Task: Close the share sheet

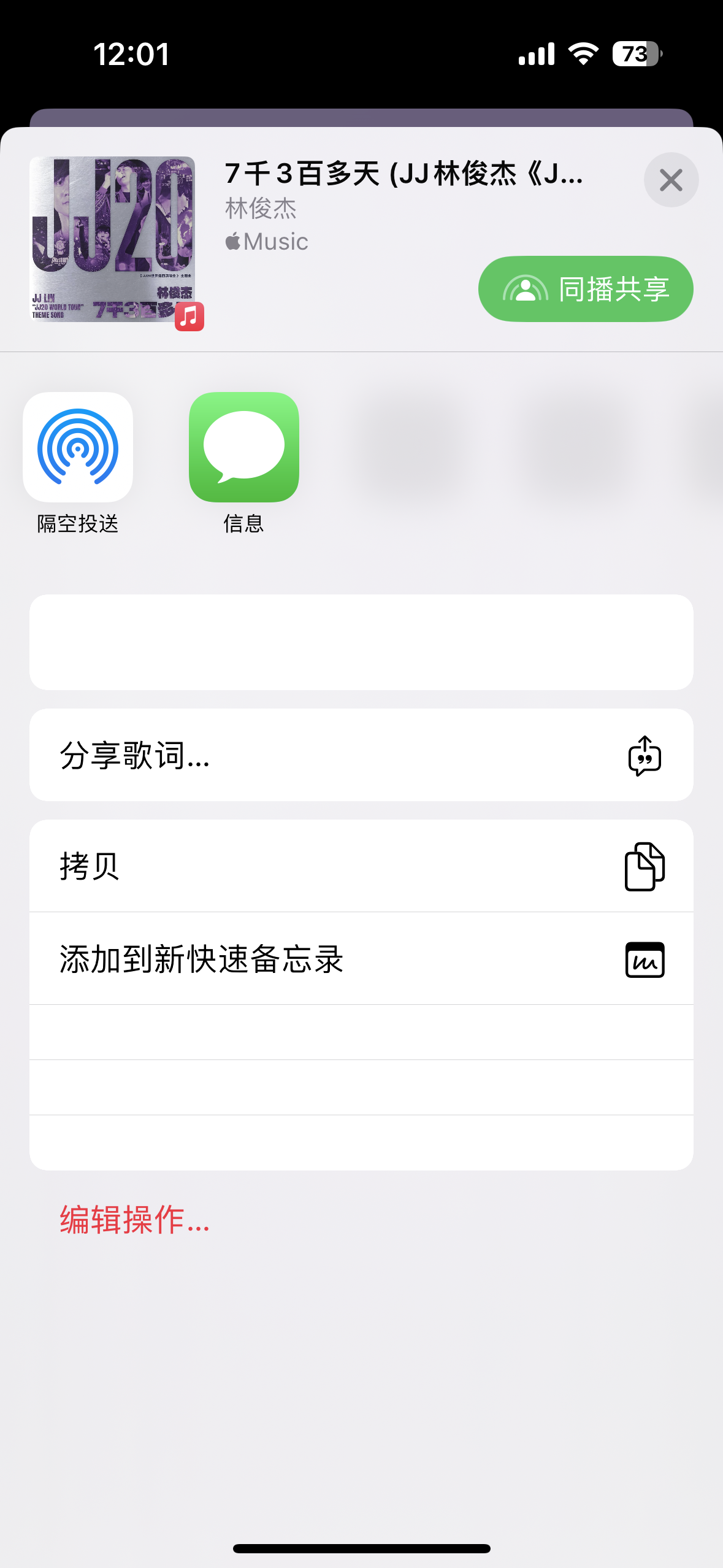Action: coord(671,180)
